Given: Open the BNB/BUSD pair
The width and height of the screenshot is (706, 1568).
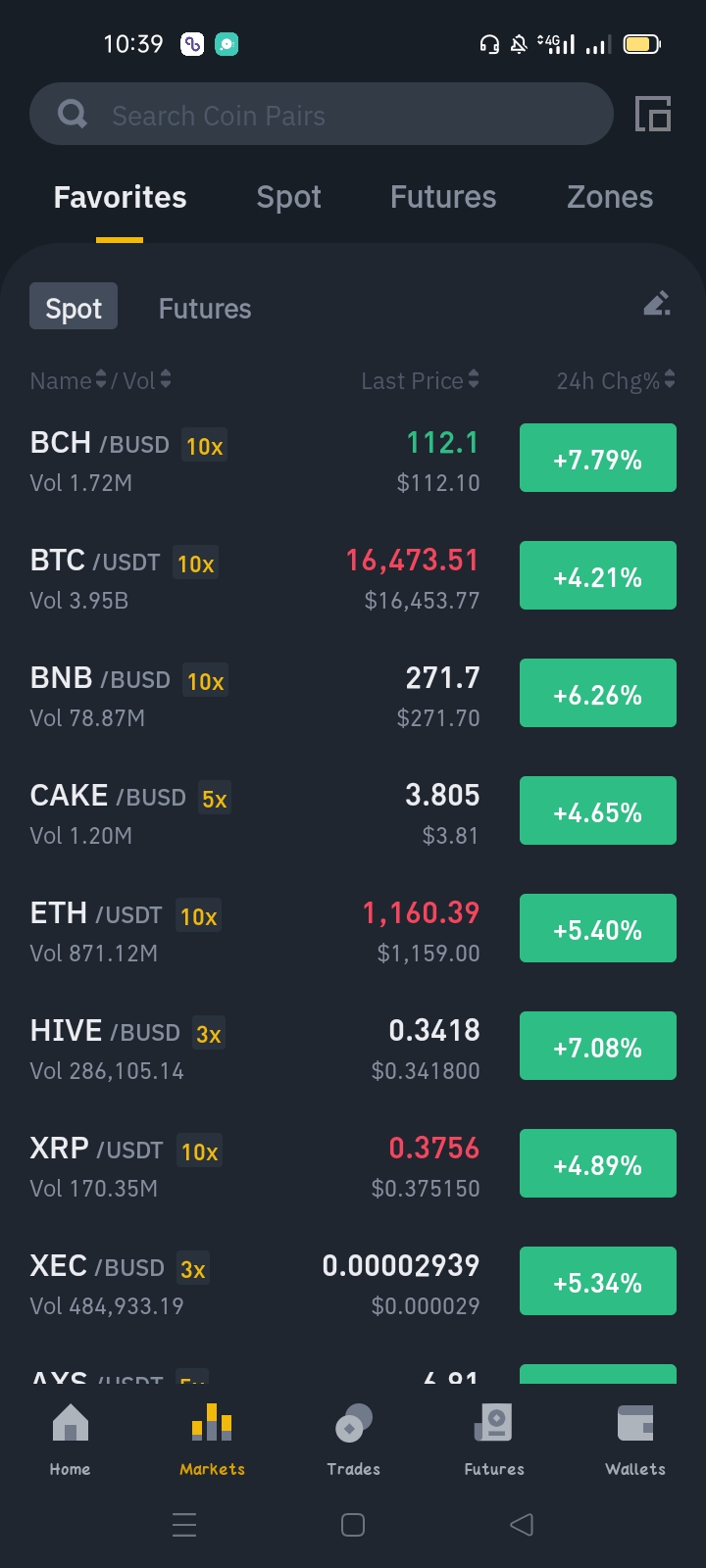Looking at the screenshot, I should [353, 696].
